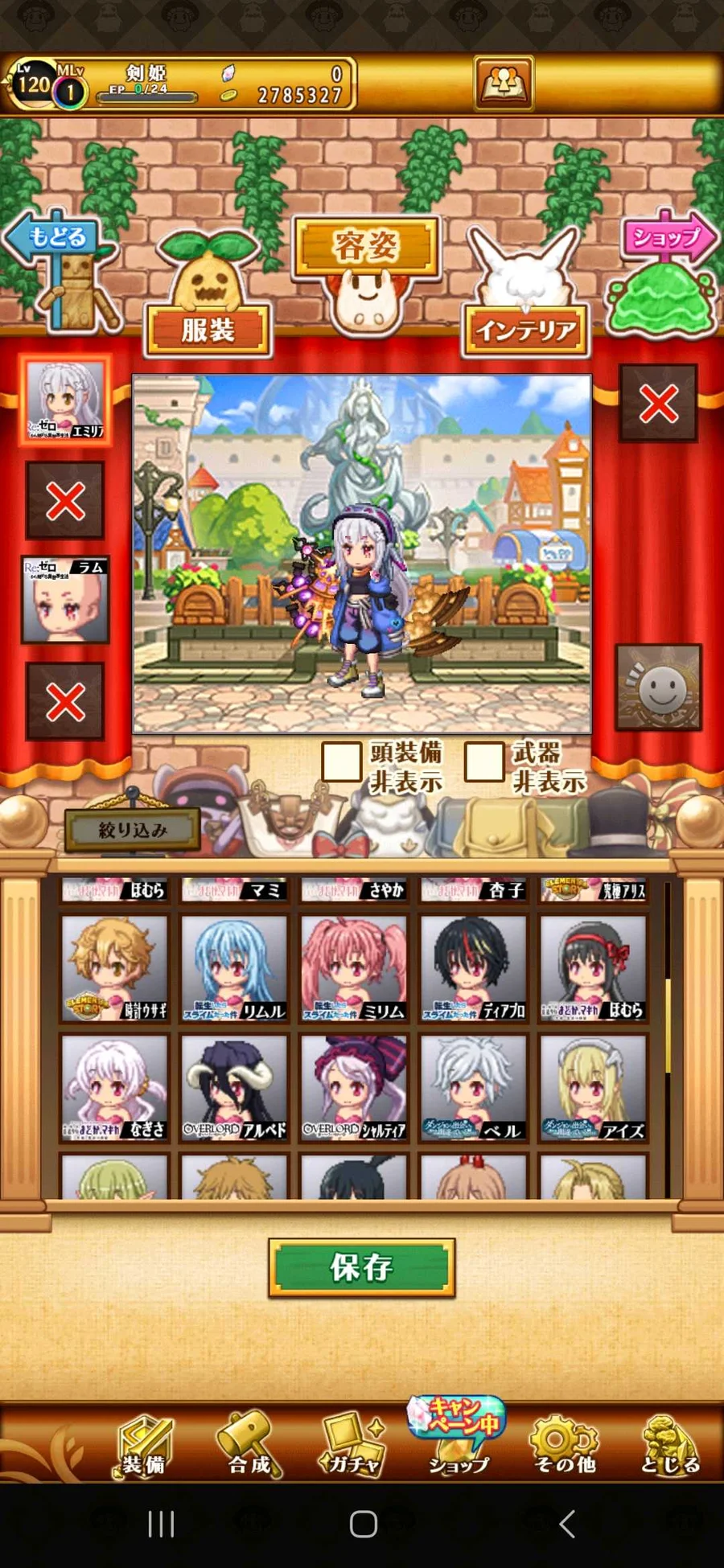Choose the シャルティア appearance tile
Image resolution: width=724 pixels, height=1568 pixels.
354,1088
